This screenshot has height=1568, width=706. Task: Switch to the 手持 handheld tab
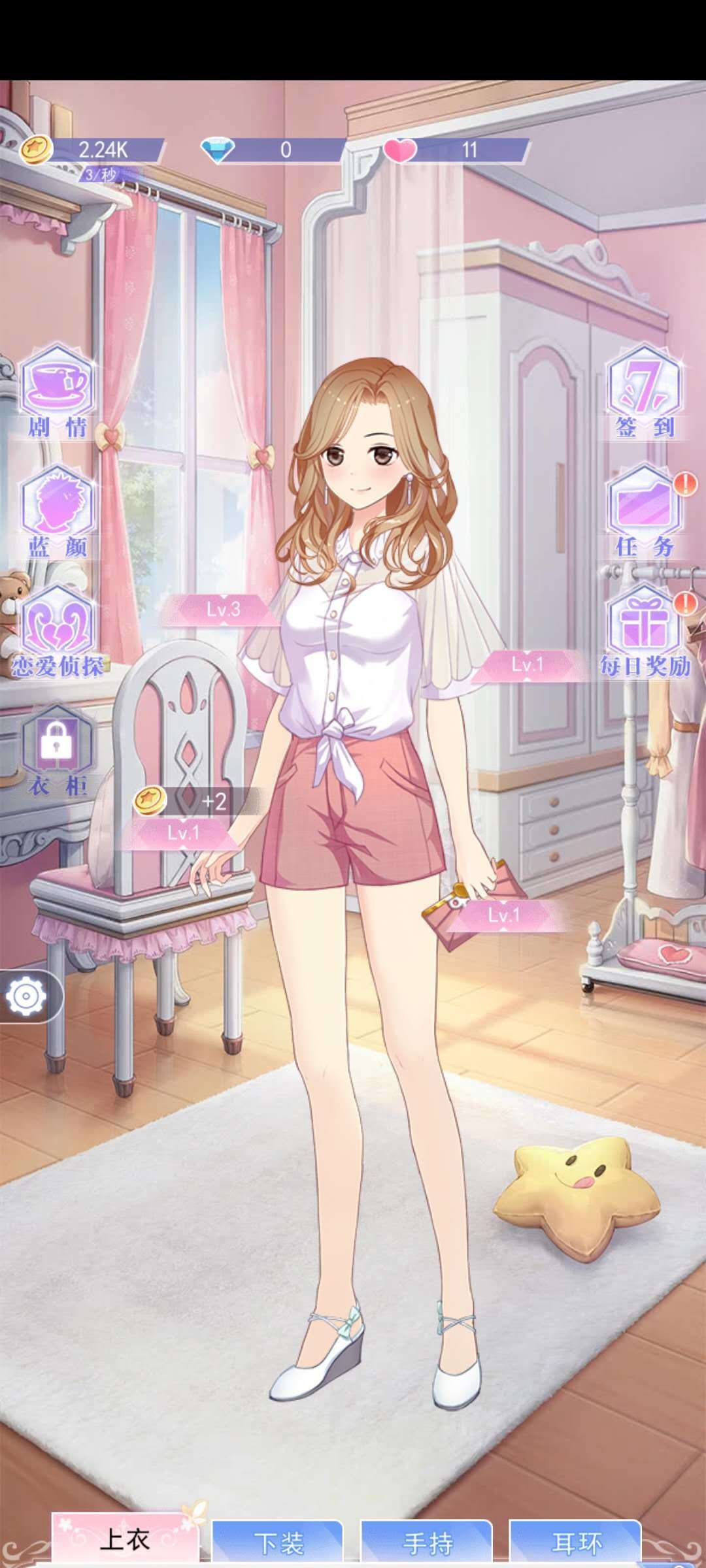[427, 1543]
